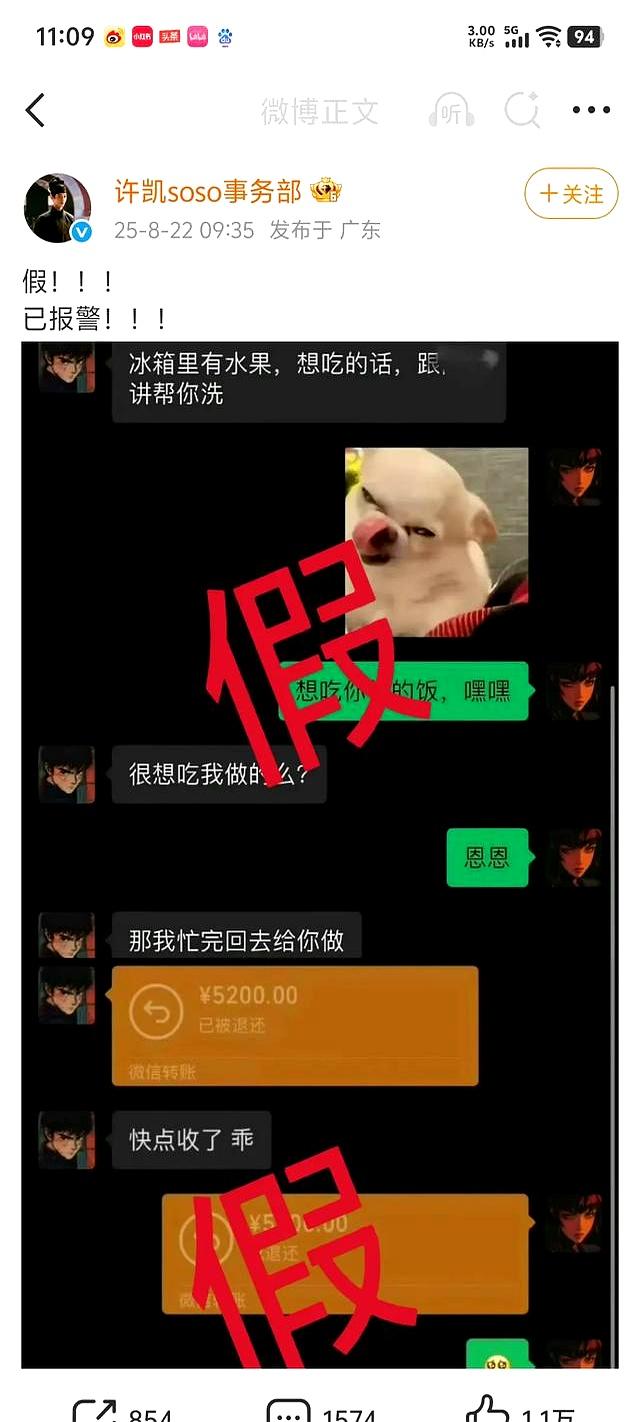The width and height of the screenshot is (640, 1422).
Task: Open the three-dot overflow menu
Action: point(590,110)
